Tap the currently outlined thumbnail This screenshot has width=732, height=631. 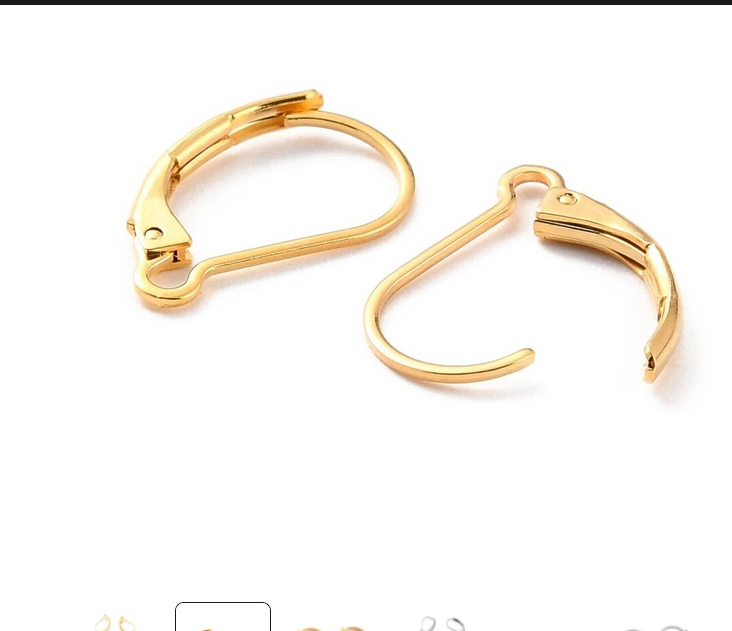pyautogui.click(x=222, y=618)
